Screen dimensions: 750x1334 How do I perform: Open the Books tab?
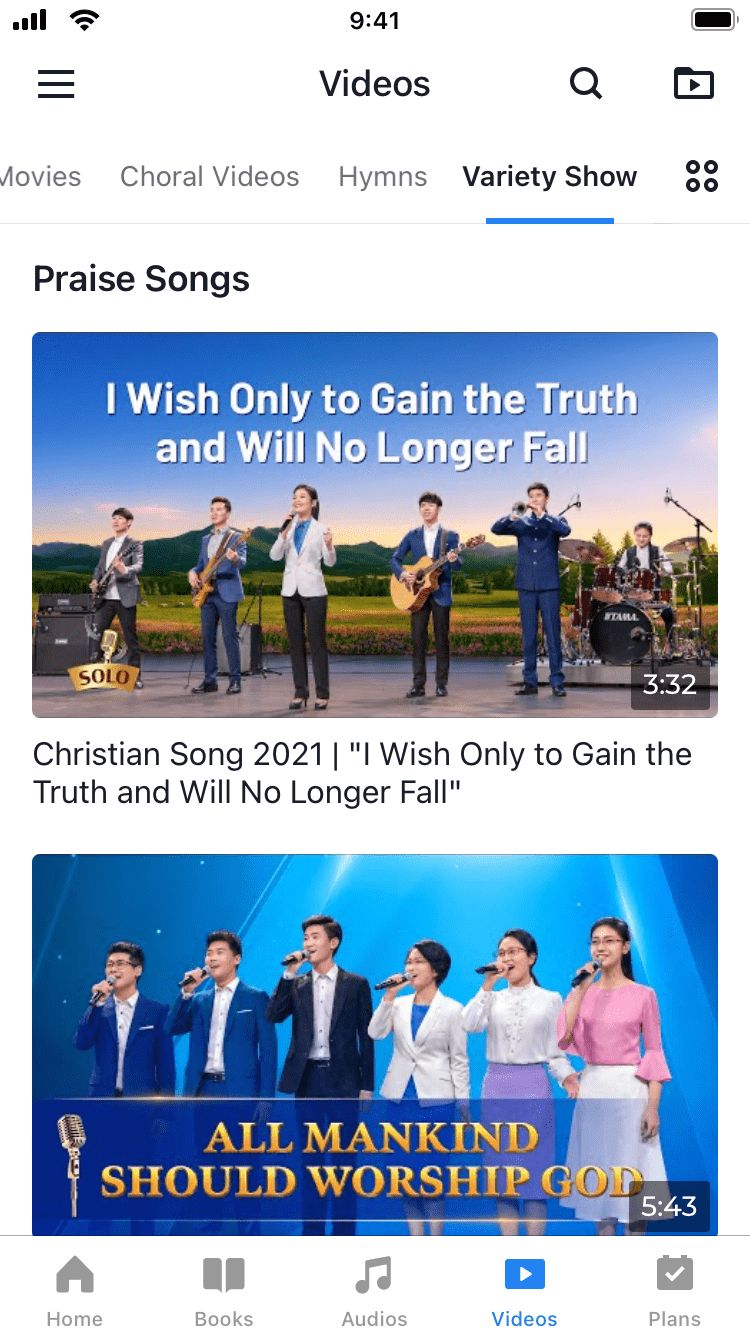tap(224, 1290)
